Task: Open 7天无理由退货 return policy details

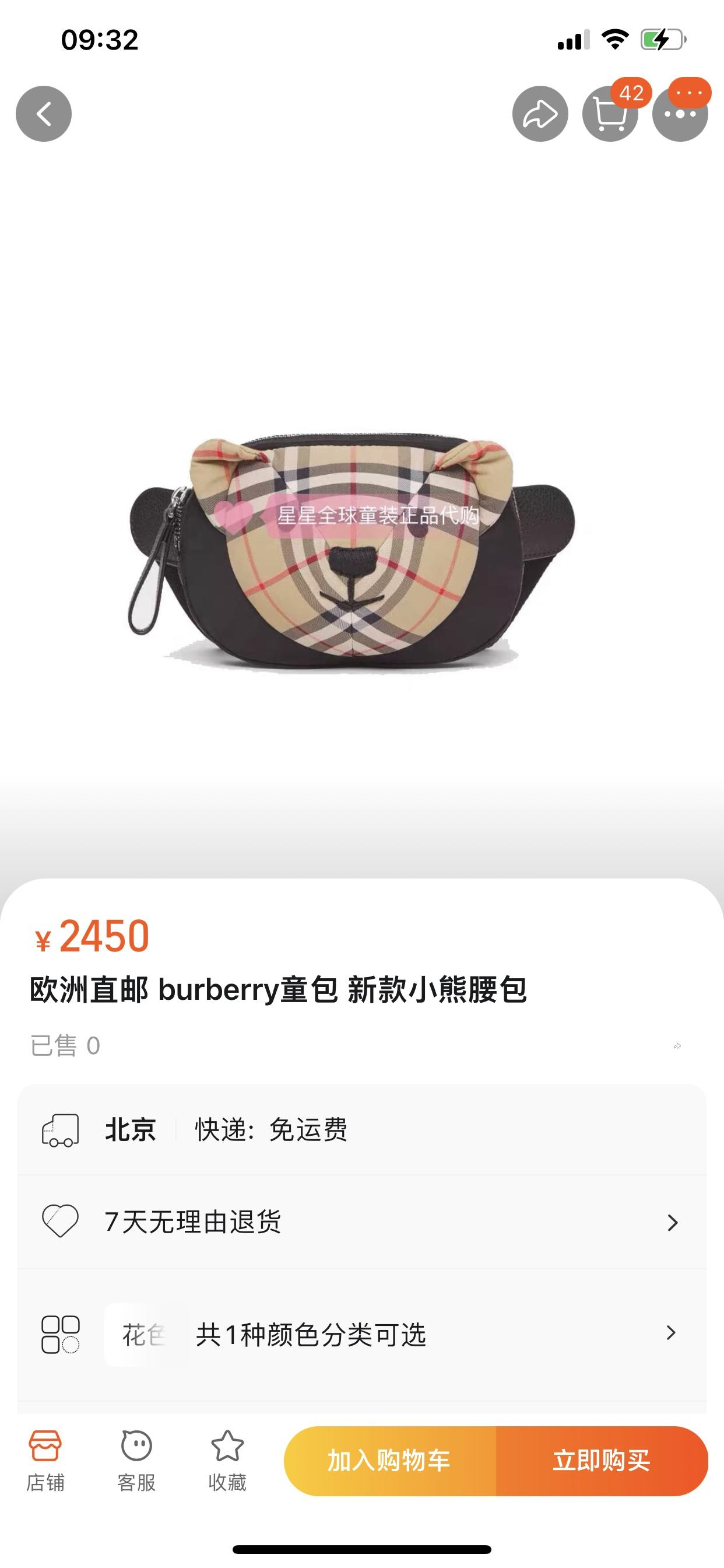Action: click(x=361, y=1221)
